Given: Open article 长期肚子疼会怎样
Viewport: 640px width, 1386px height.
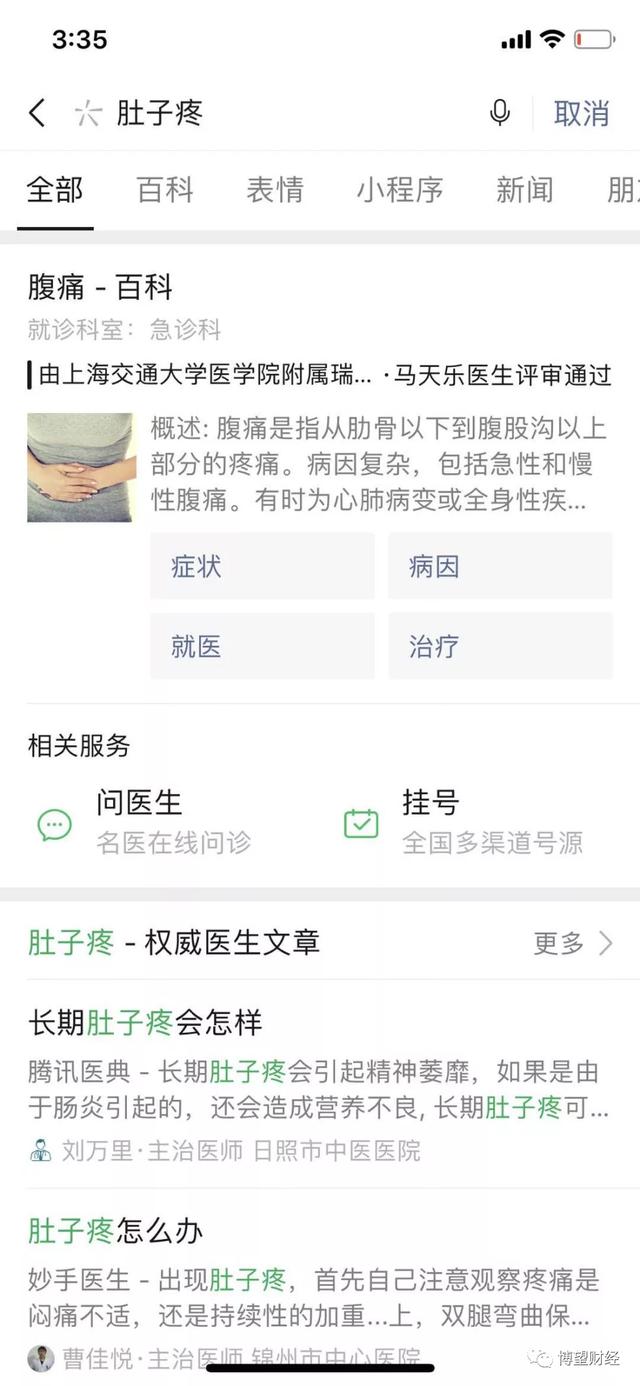Looking at the screenshot, I should 145,1023.
